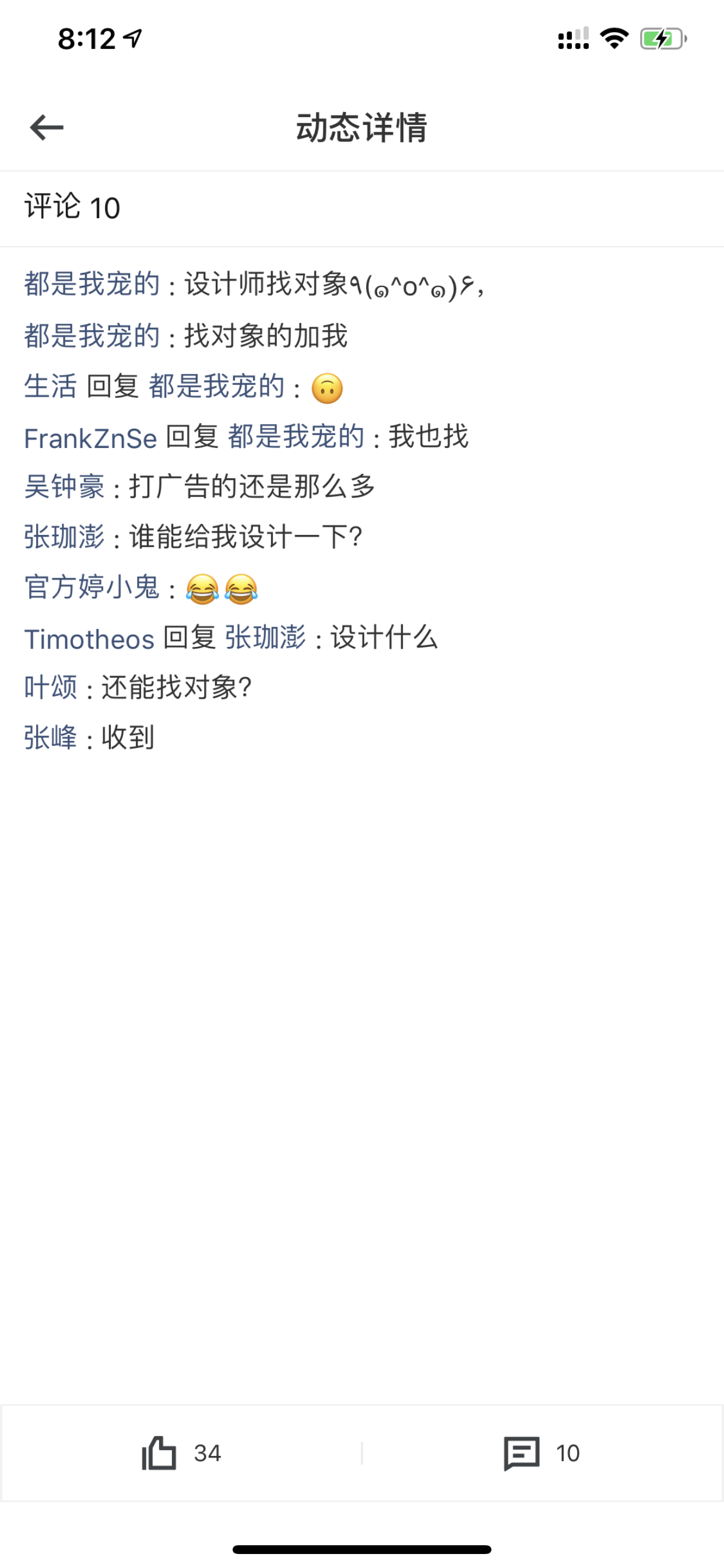Open the comment icon to write comment
This screenshot has width=724, height=1568.
click(x=521, y=1454)
